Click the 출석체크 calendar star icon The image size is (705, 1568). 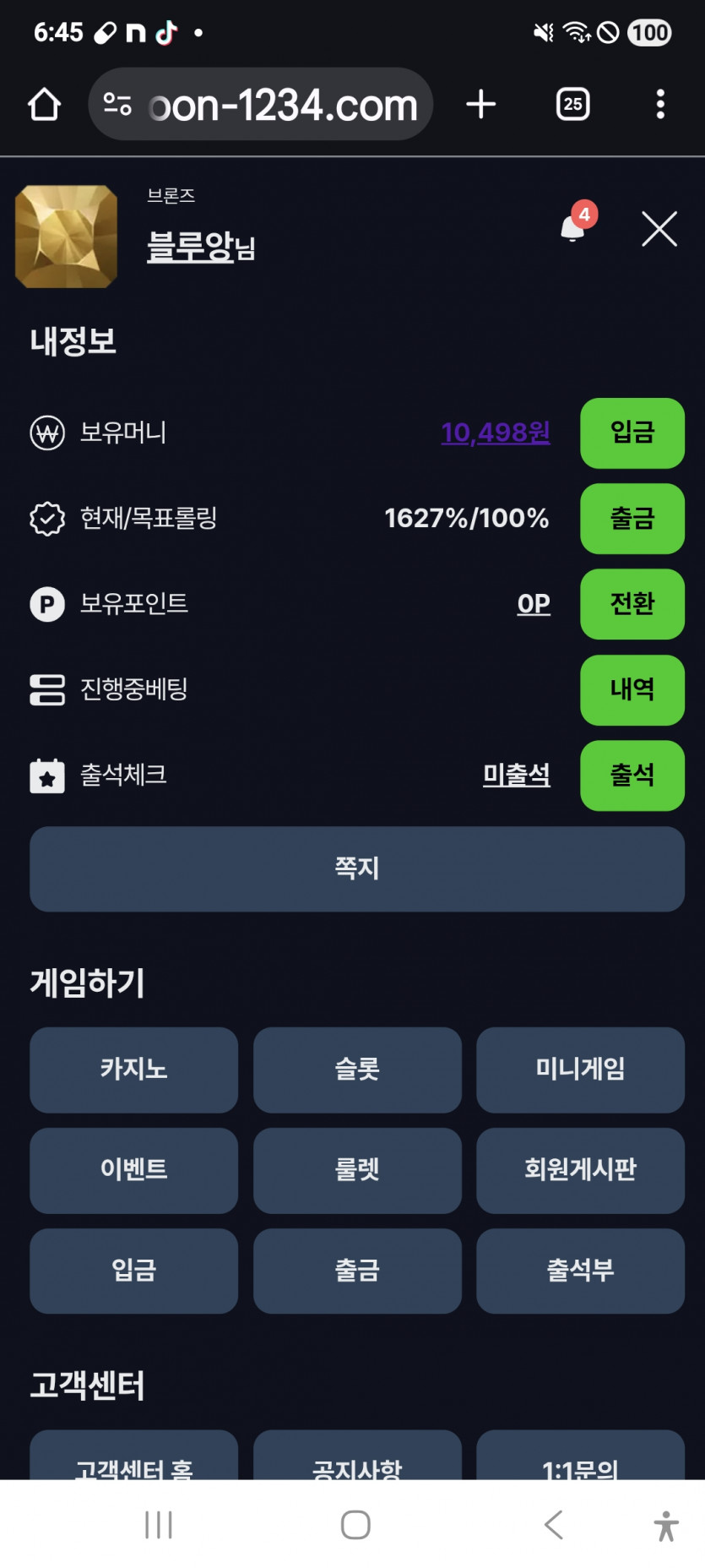click(x=46, y=776)
